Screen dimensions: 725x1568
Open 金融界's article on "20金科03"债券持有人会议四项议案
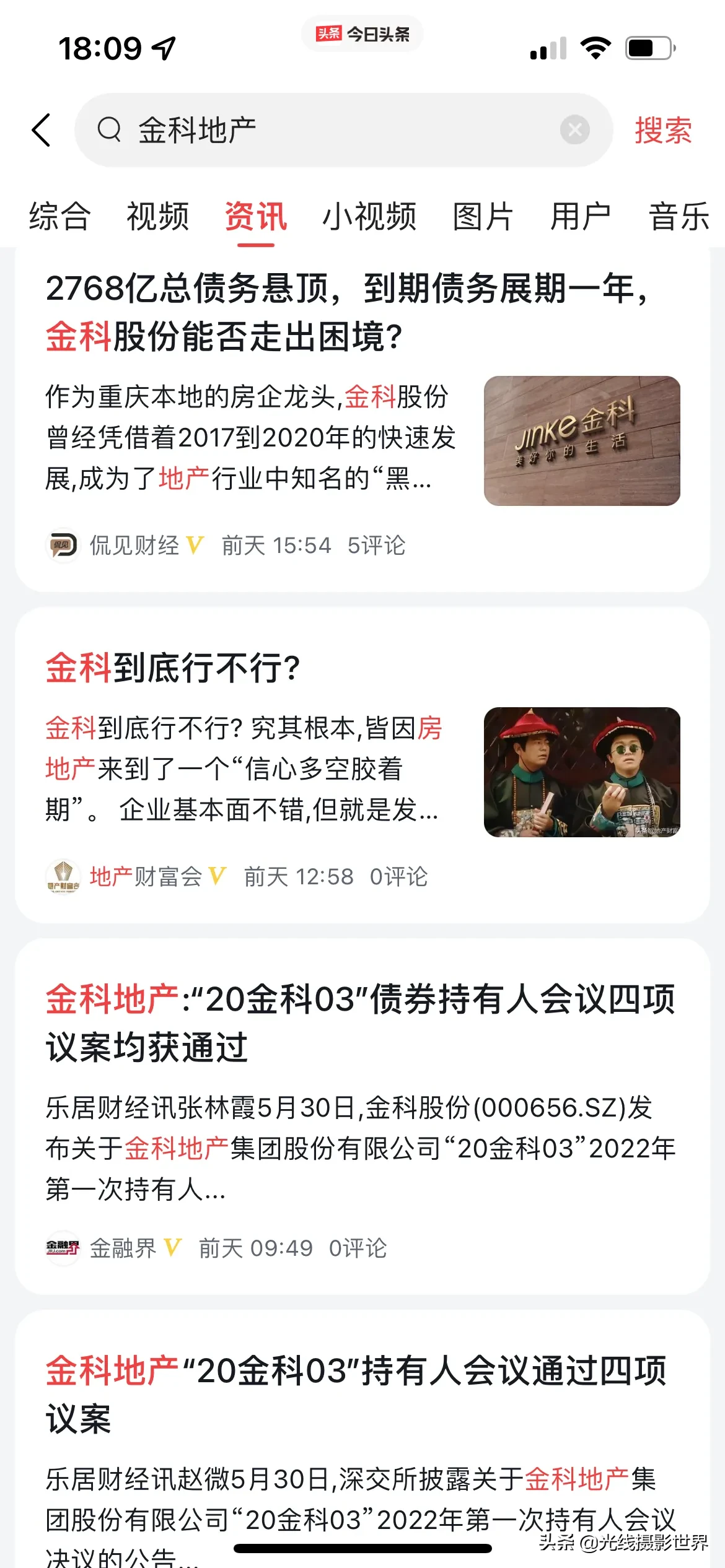click(x=359, y=1023)
